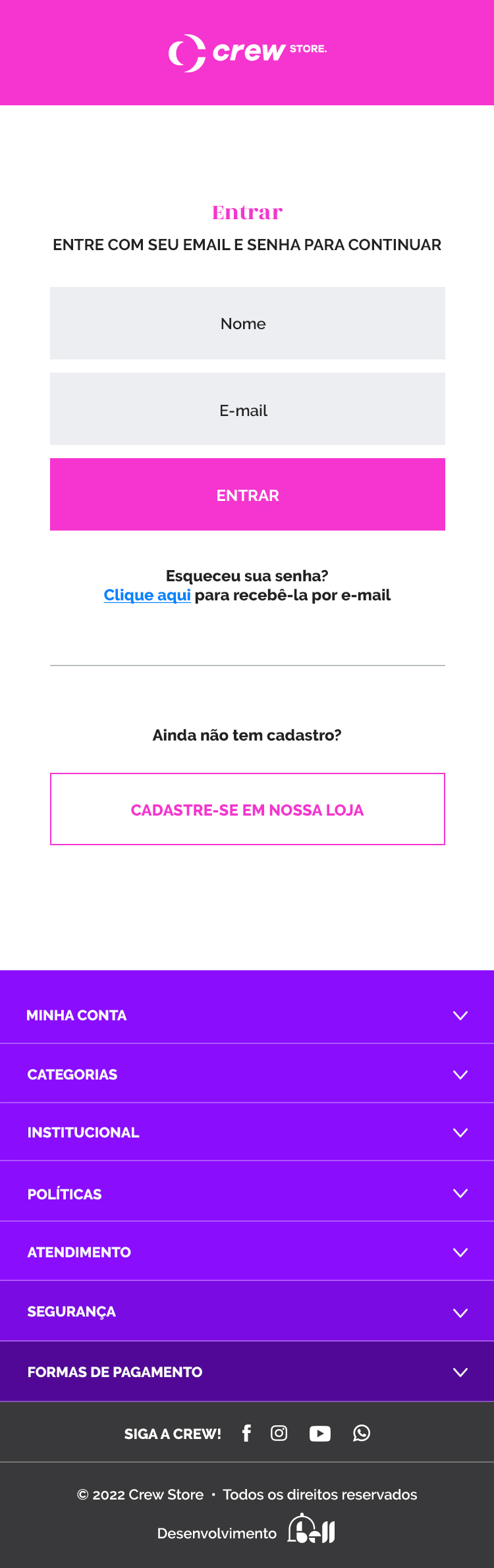
Task: Follow the 'Clique aqui' password recovery link
Action: [147, 595]
